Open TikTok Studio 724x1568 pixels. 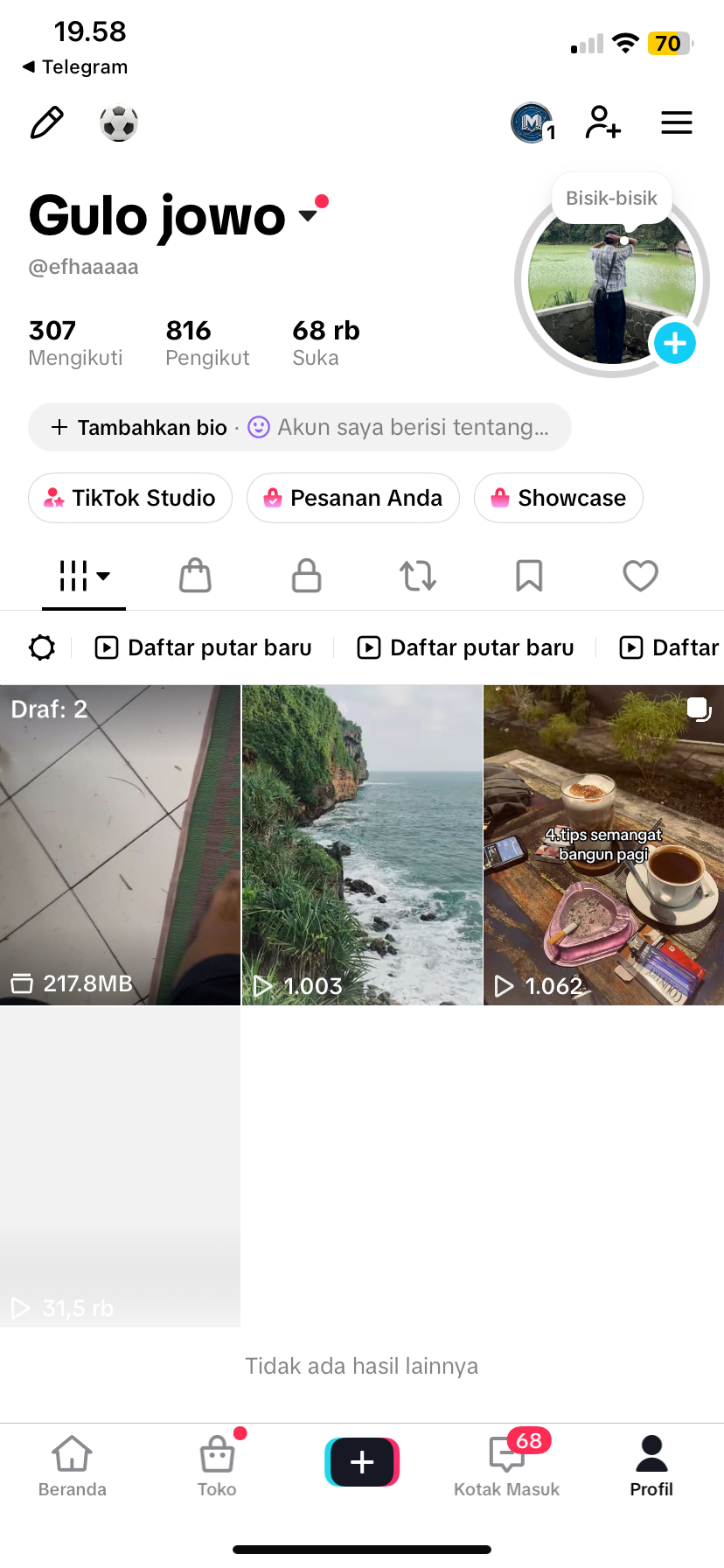(x=130, y=498)
